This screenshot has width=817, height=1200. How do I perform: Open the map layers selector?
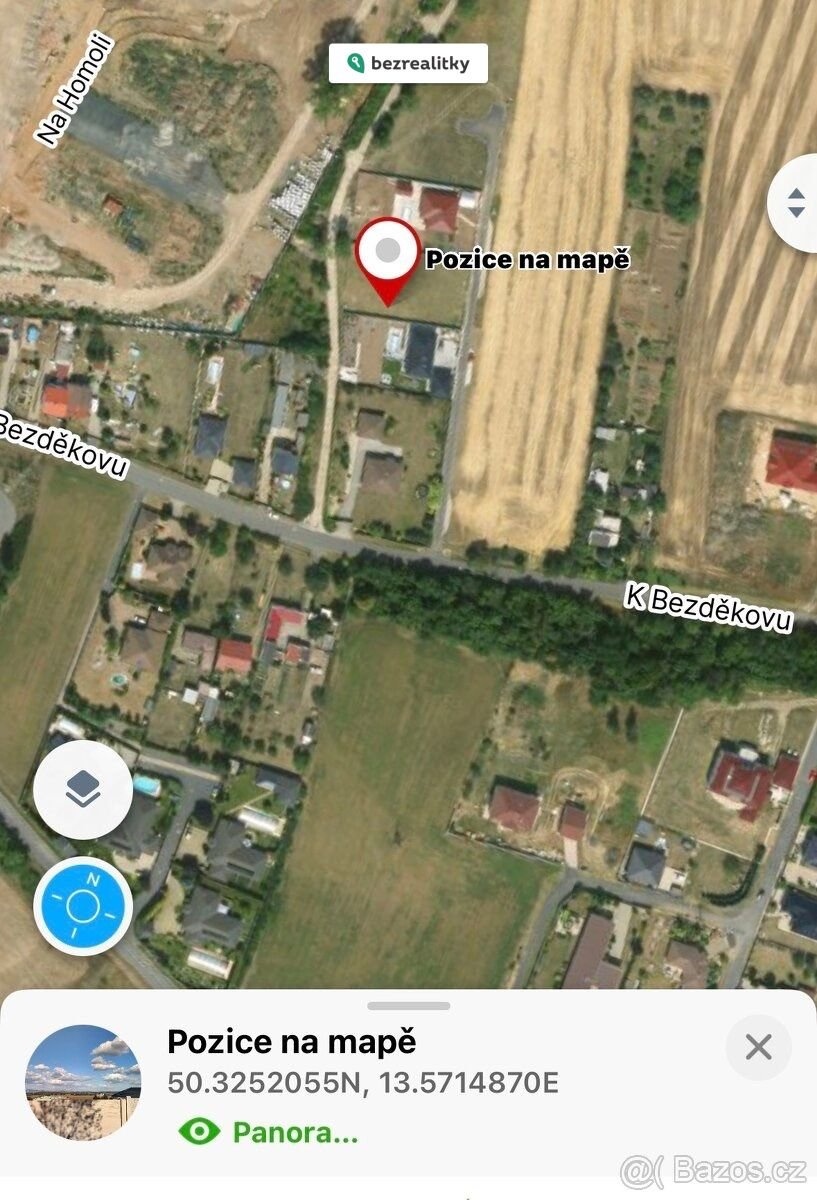click(83, 790)
